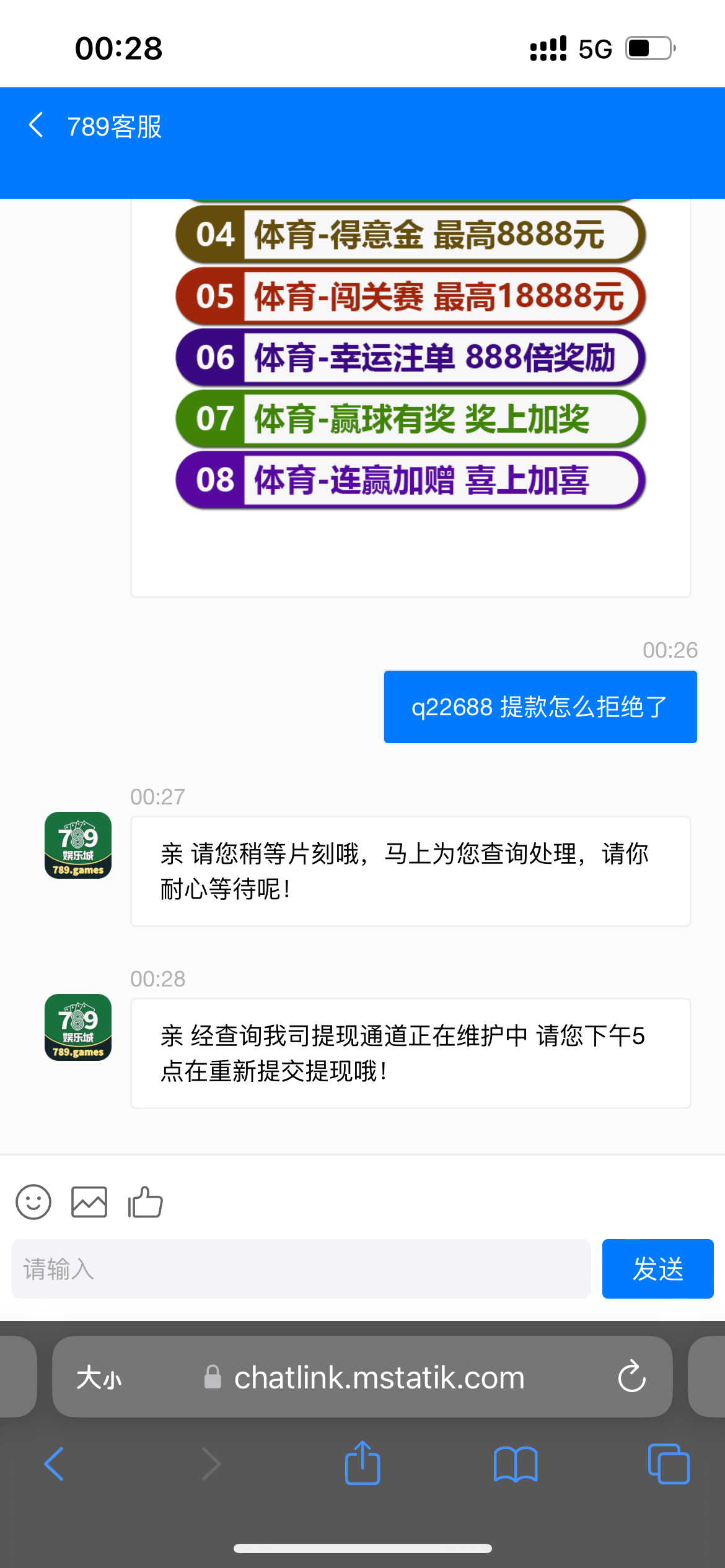The height and width of the screenshot is (1568, 725).
Task: Share this page from Safari toolbar
Action: pyautogui.click(x=362, y=1463)
